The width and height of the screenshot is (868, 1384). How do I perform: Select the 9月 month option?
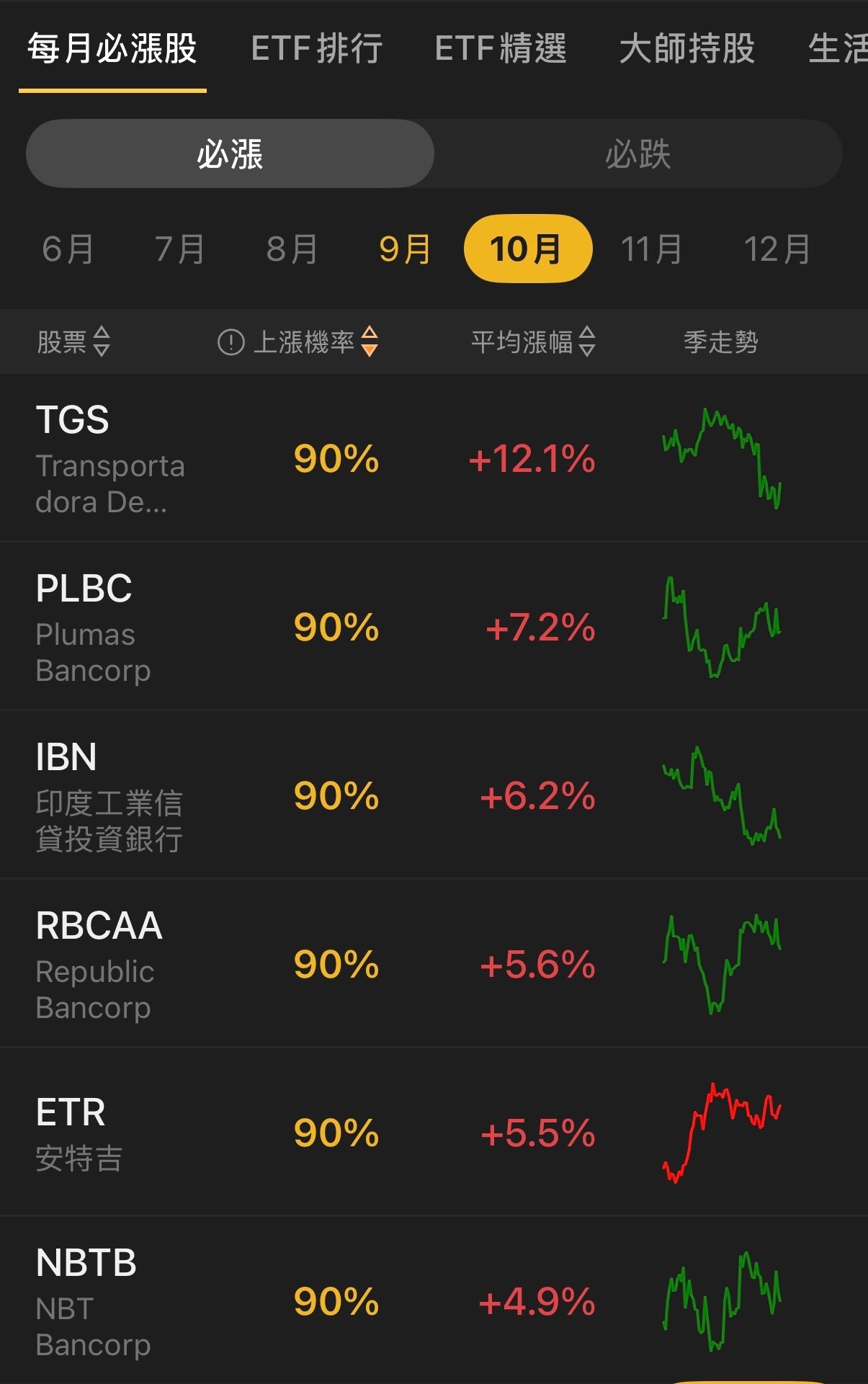coord(406,248)
